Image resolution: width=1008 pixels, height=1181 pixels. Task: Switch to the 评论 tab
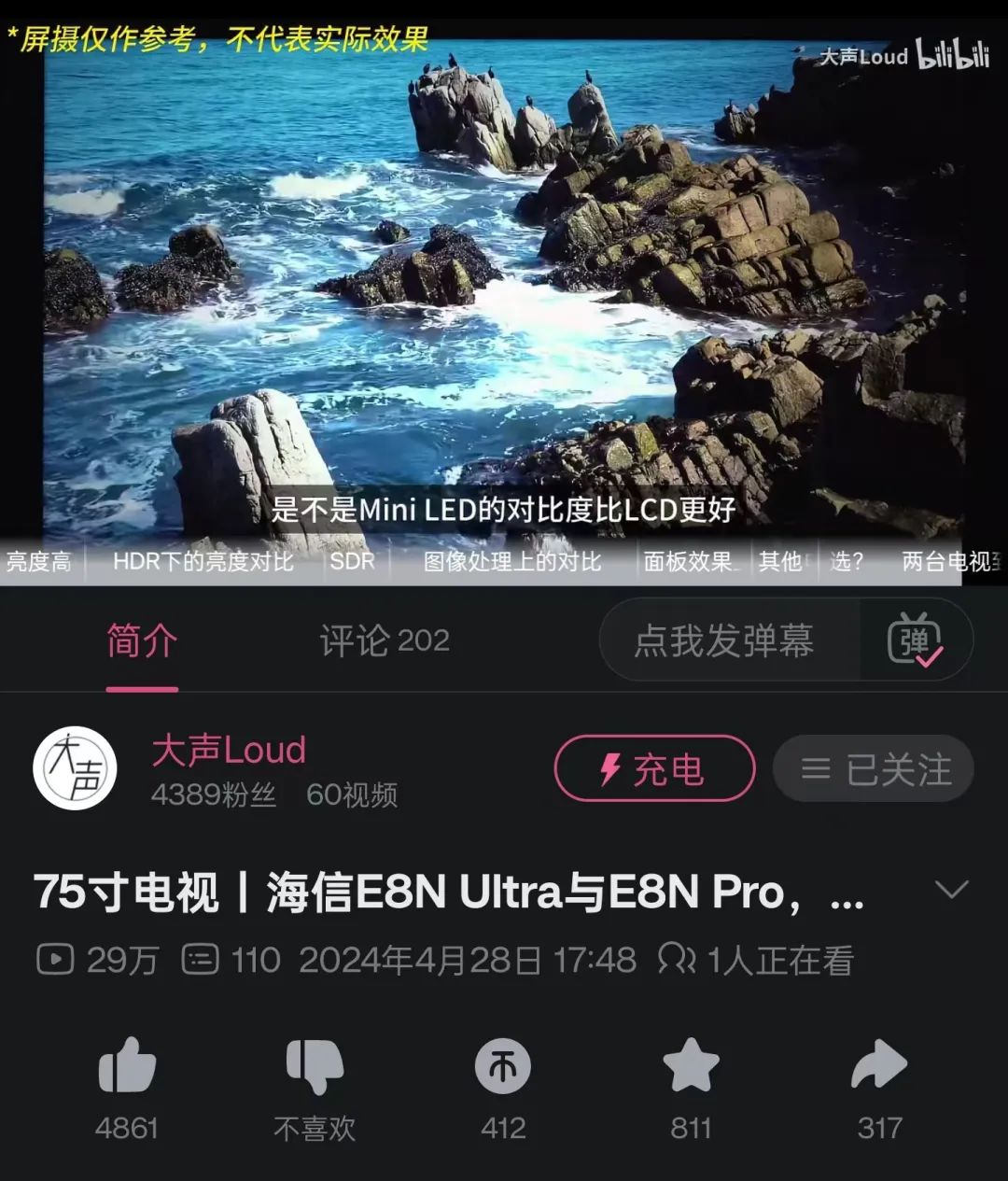point(384,641)
